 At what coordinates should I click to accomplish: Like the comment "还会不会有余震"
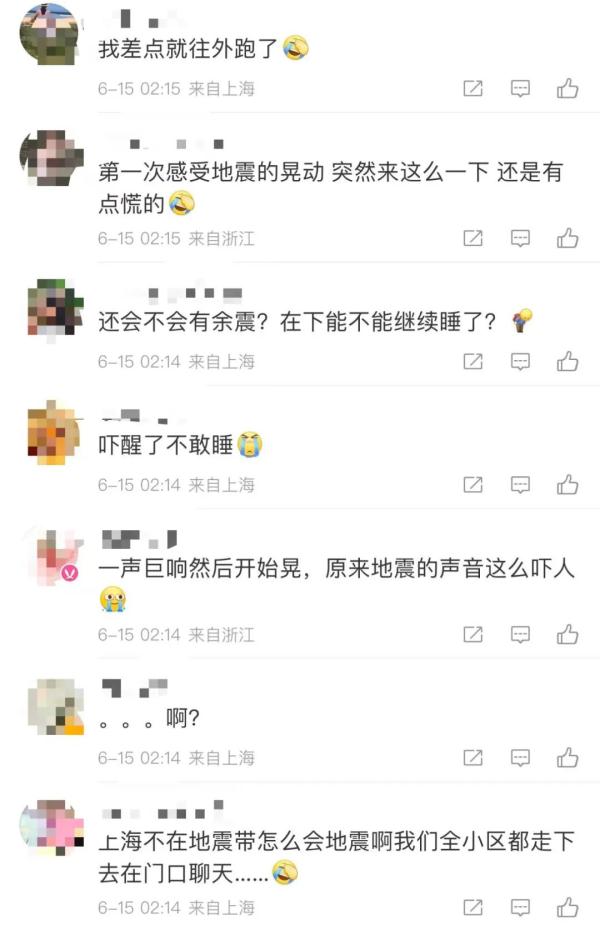tap(568, 361)
